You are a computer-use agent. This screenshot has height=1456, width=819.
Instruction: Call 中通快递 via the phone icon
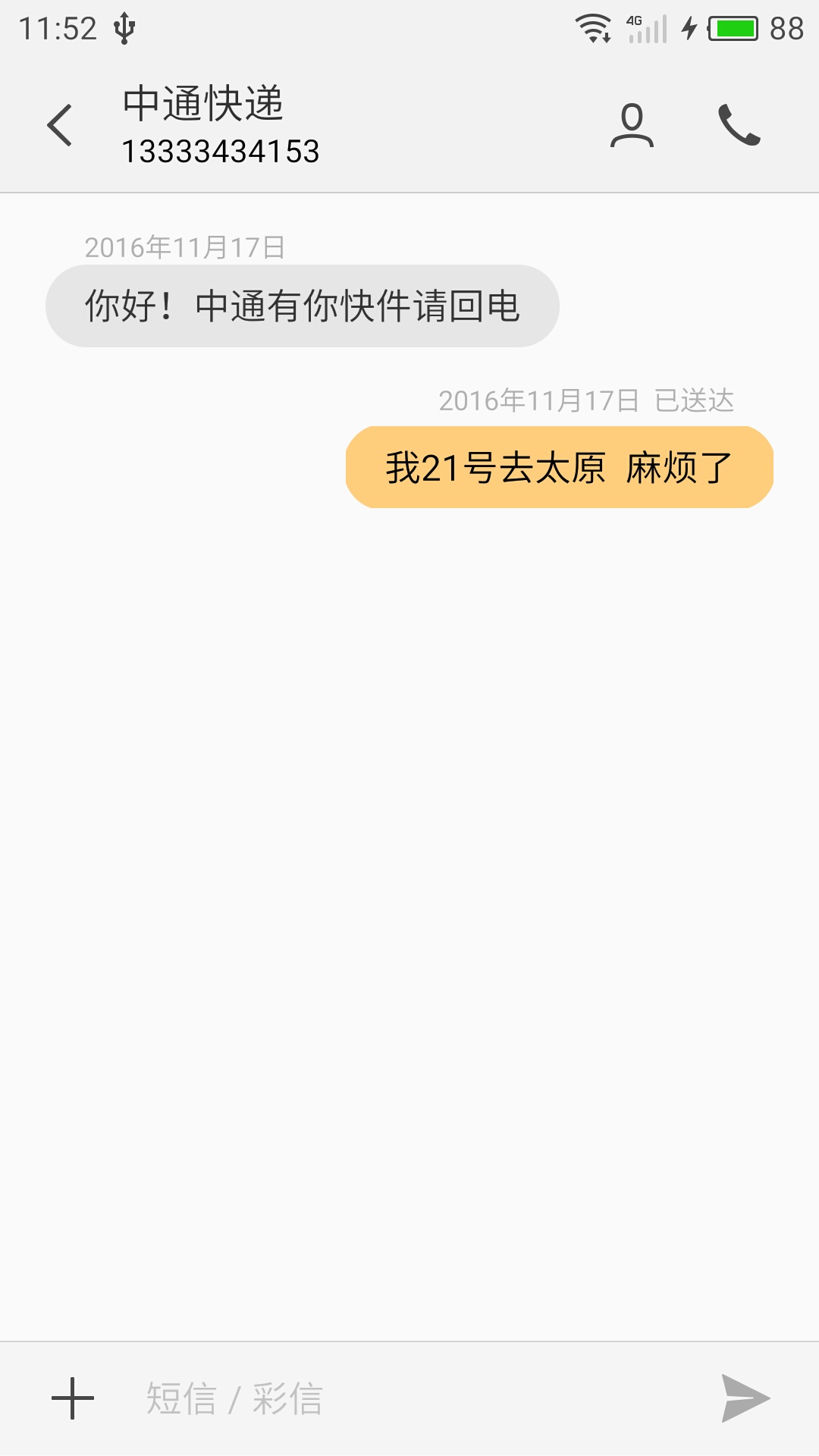click(739, 125)
